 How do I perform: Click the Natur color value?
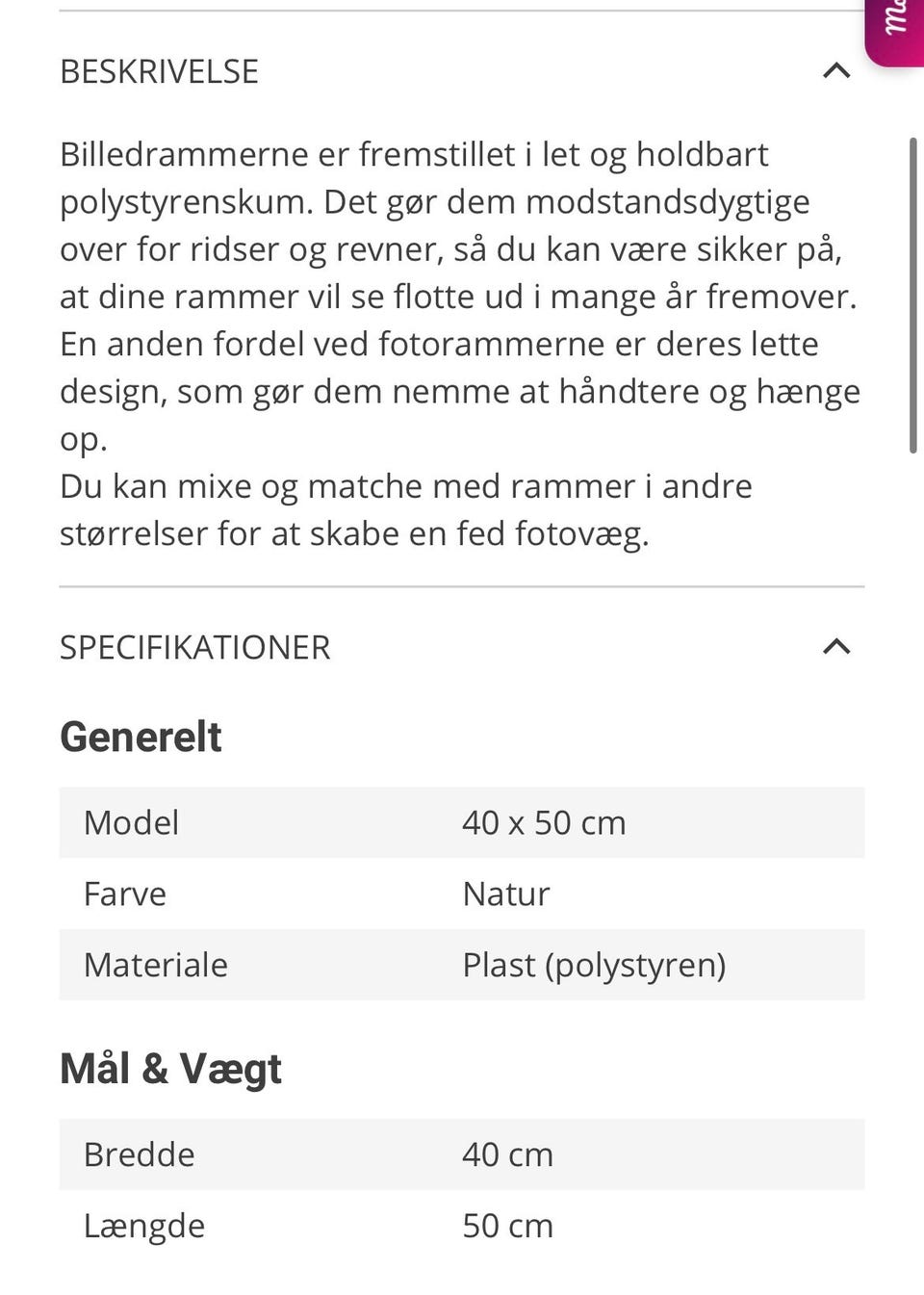click(505, 894)
